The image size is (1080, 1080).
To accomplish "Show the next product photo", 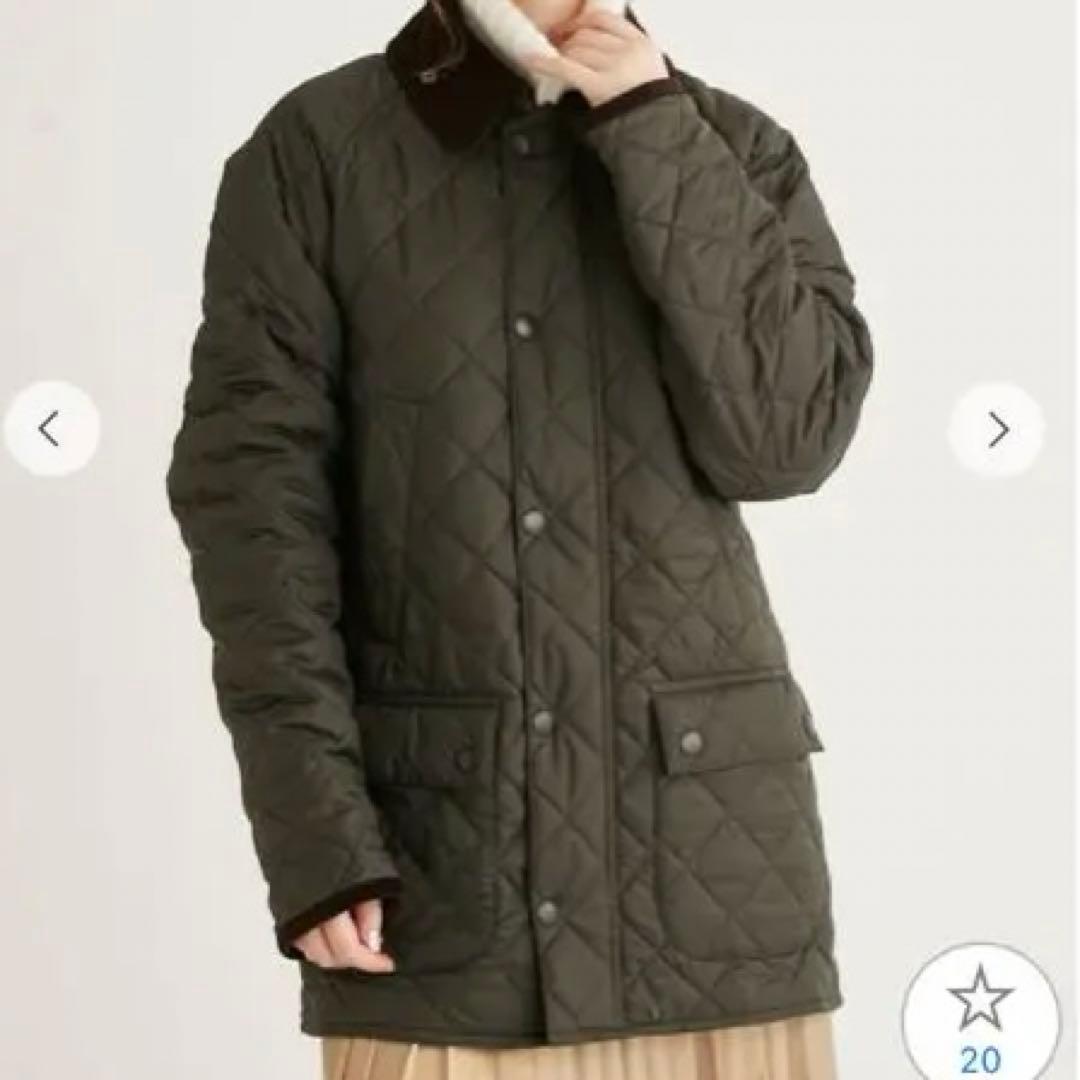I will pyautogui.click(x=997, y=429).
